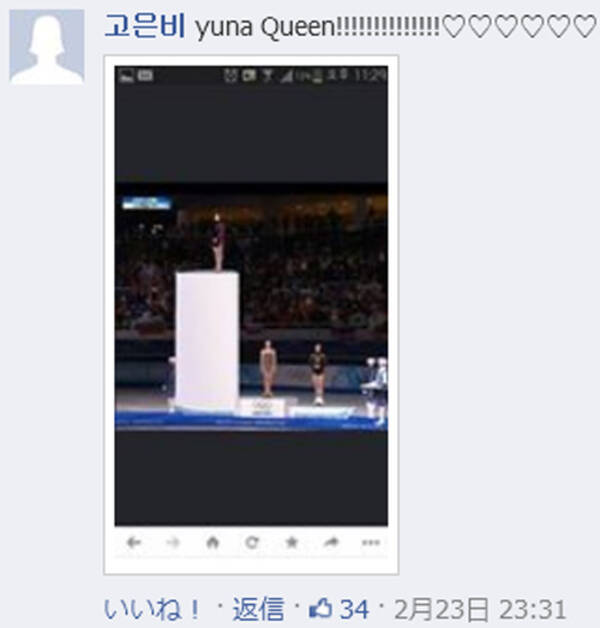
Task: Open 고은비's profile from the name link
Action: pos(143,26)
